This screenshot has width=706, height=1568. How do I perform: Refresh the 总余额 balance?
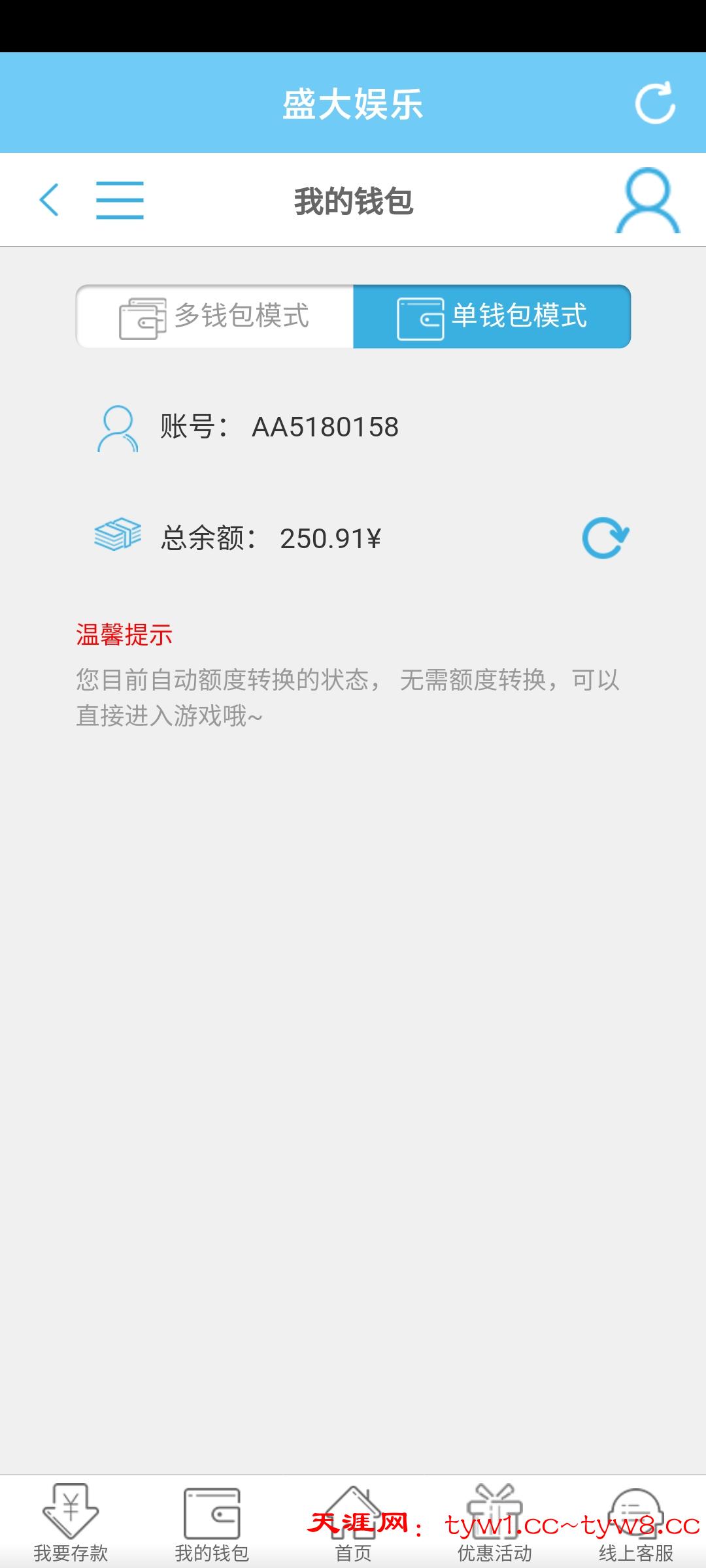click(x=605, y=538)
